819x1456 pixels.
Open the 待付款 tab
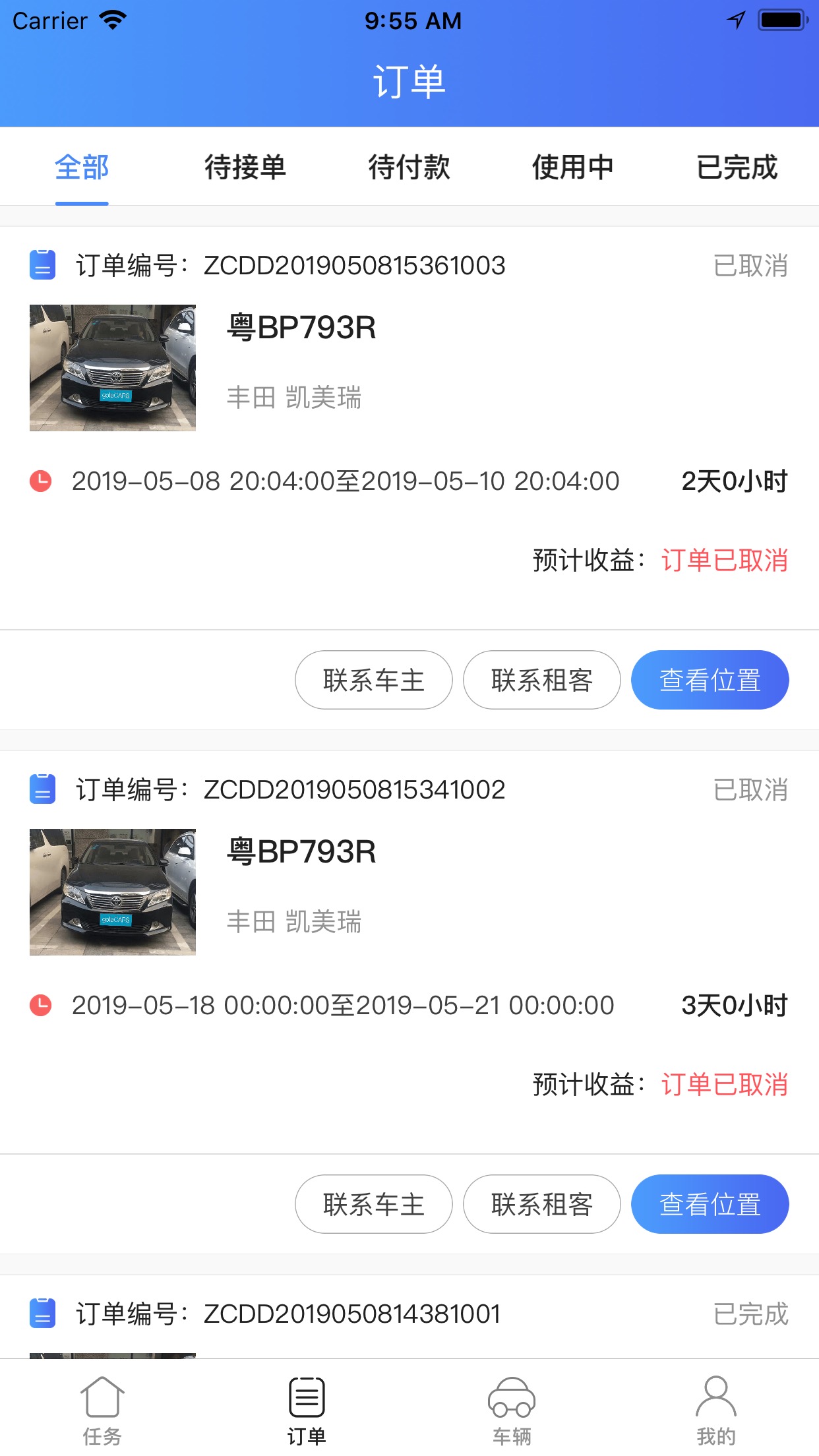[409, 168]
